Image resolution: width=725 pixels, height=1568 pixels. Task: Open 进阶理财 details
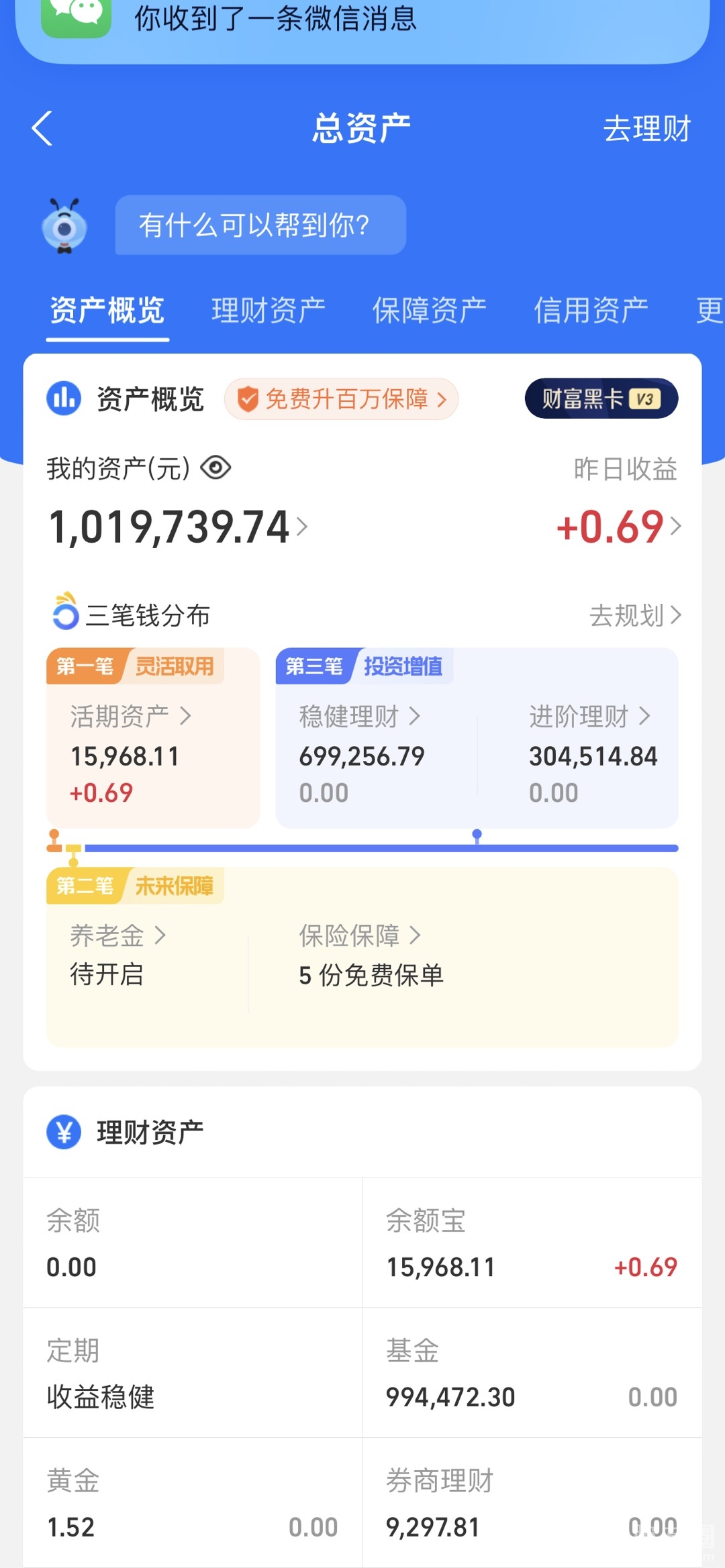[x=589, y=717]
